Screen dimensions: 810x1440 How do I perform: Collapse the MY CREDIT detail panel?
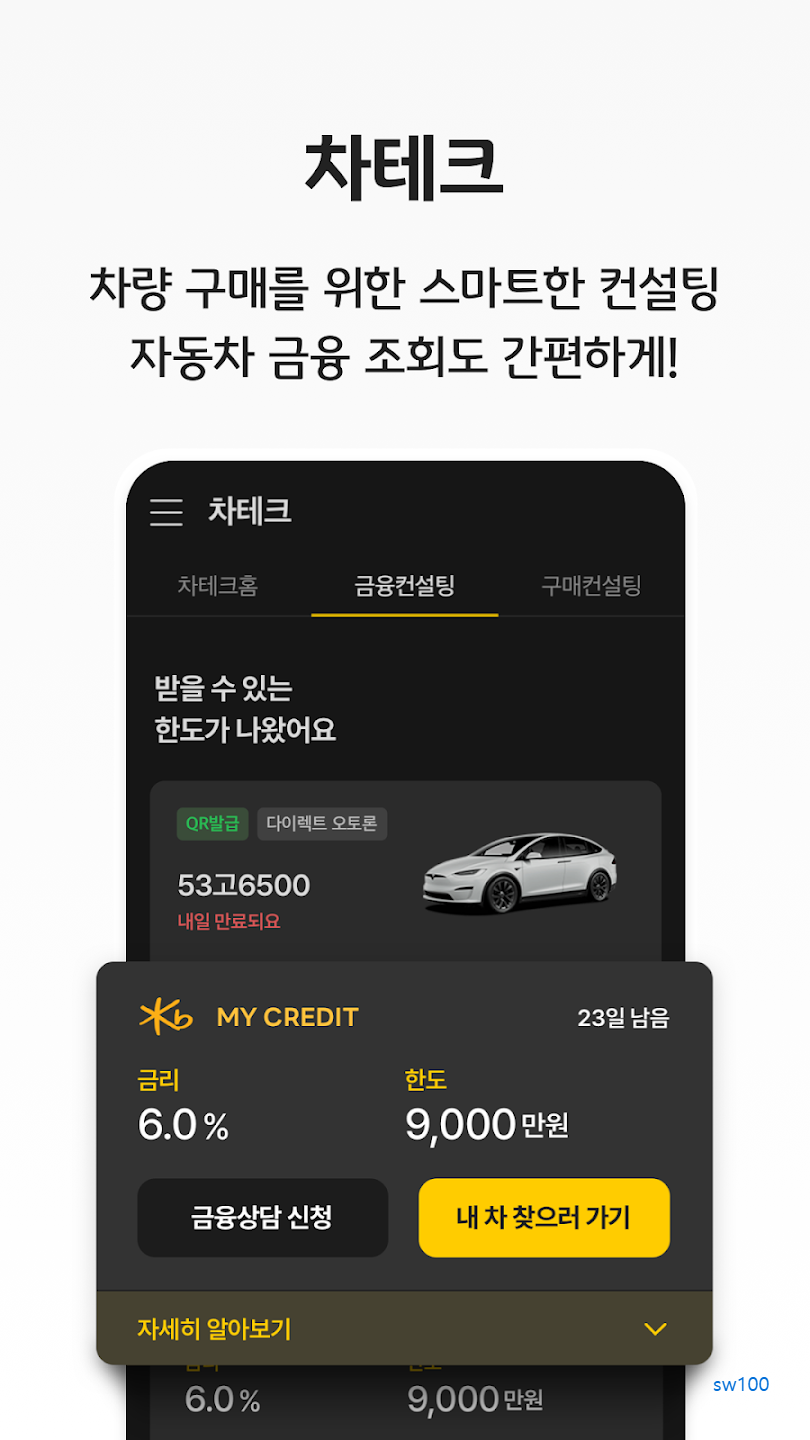(x=655, y=1329)
